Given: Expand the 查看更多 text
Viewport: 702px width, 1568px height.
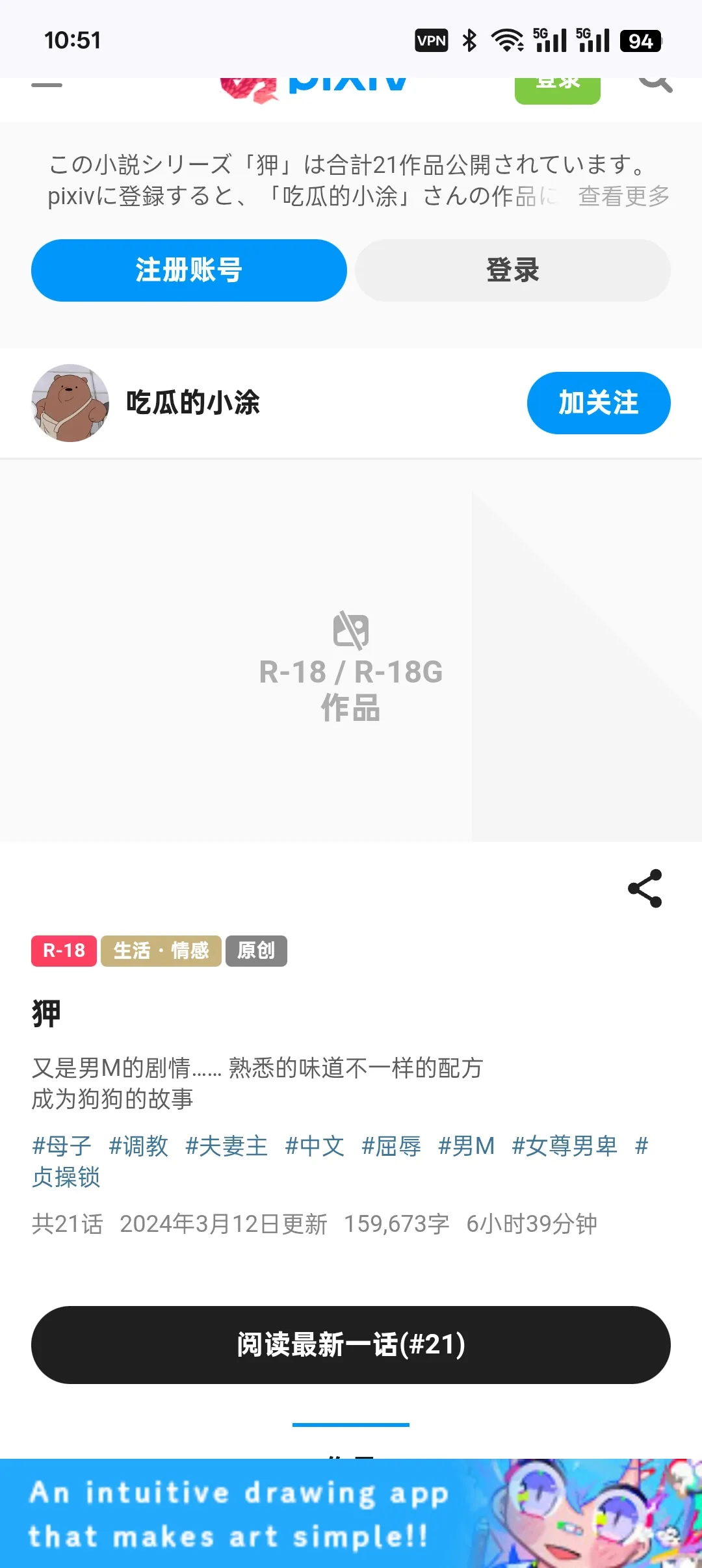Looking at the screenshot, I should 623,196.
